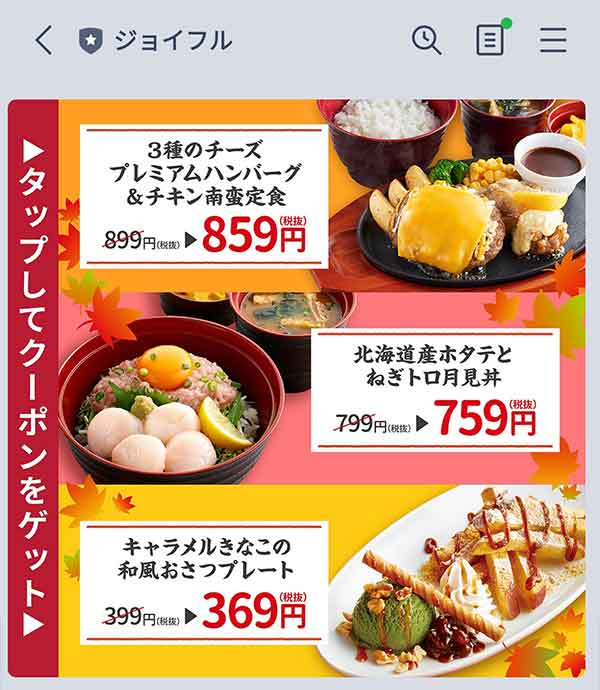
Task: Open the hamburger menu
Action: [553, 40]
